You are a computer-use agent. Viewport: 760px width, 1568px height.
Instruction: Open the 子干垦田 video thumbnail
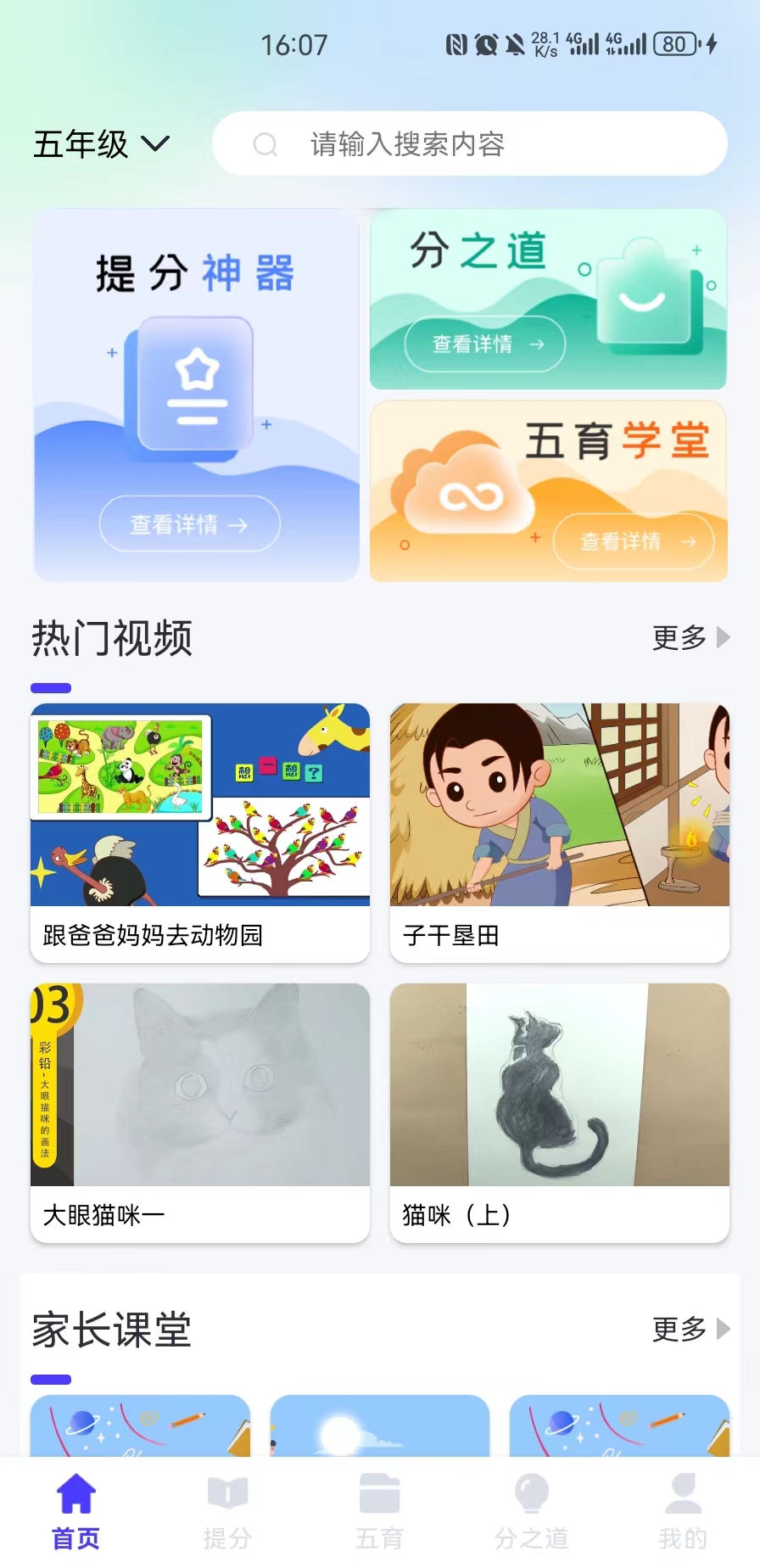tap(559, 806)
